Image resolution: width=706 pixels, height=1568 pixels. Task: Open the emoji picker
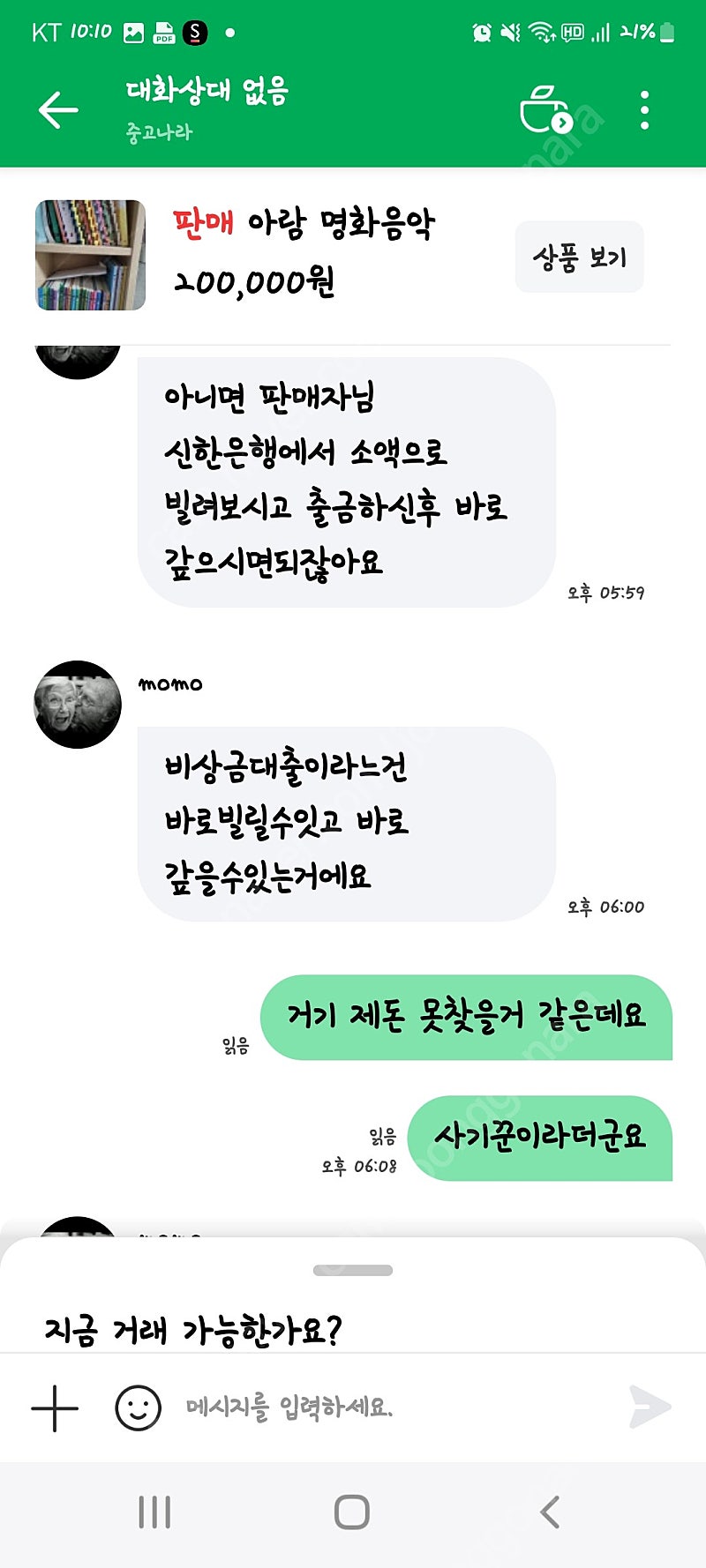(139, 1407)
